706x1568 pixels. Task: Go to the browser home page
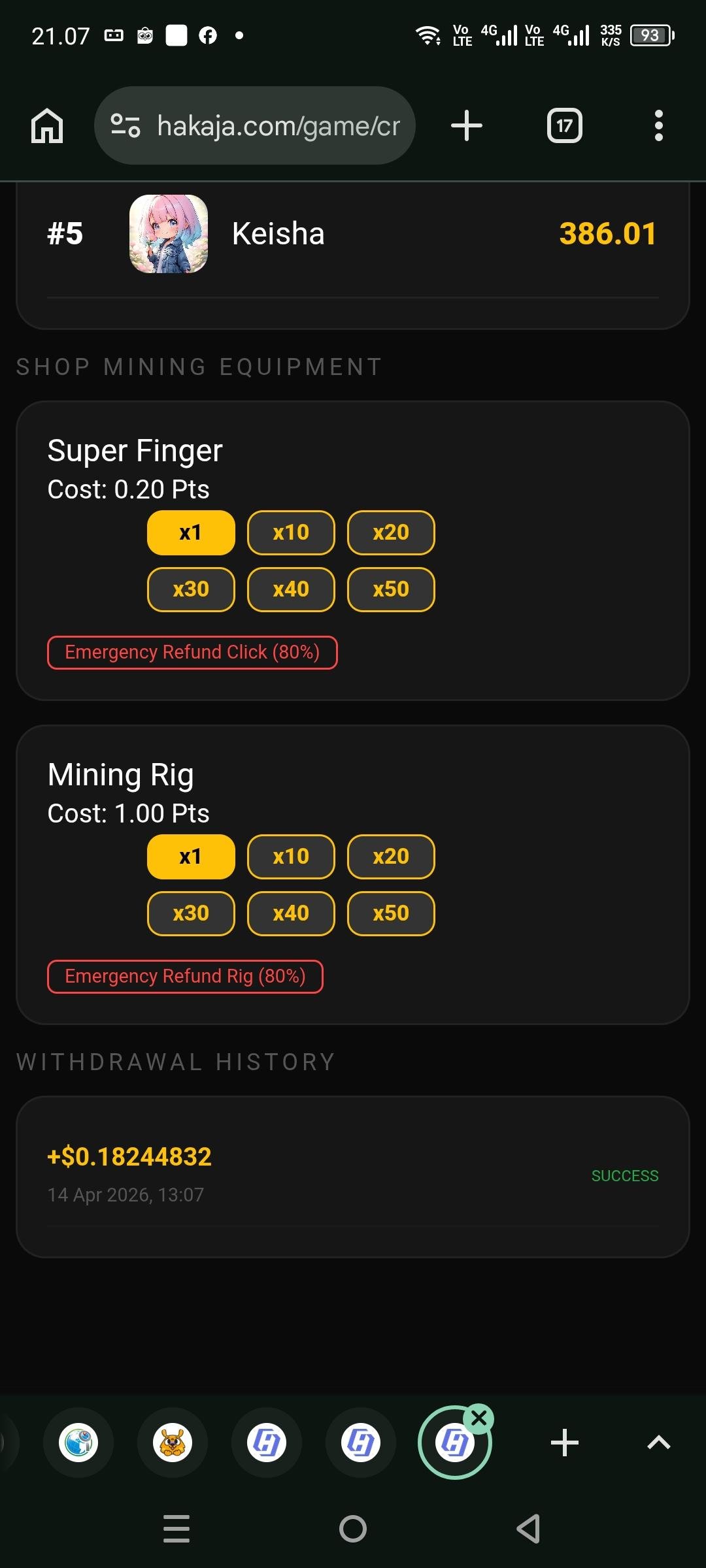point(47,125)
